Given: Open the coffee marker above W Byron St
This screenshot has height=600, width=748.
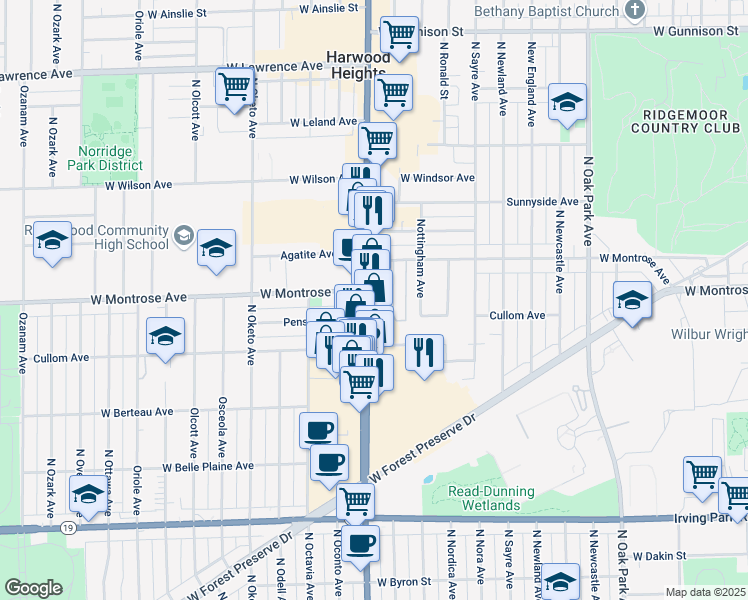Looking at the screenshot, I should [361, 543].
